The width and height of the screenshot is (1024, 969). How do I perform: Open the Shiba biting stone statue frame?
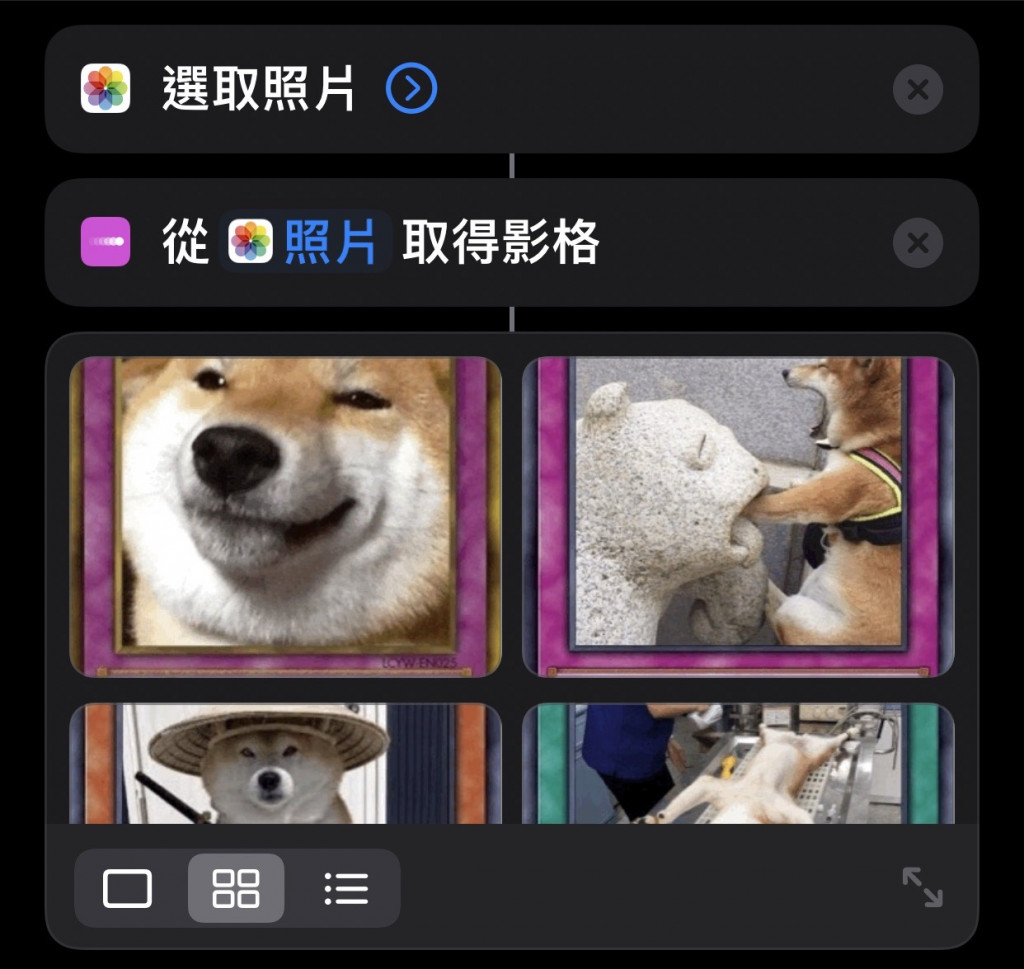click(738, 516)
